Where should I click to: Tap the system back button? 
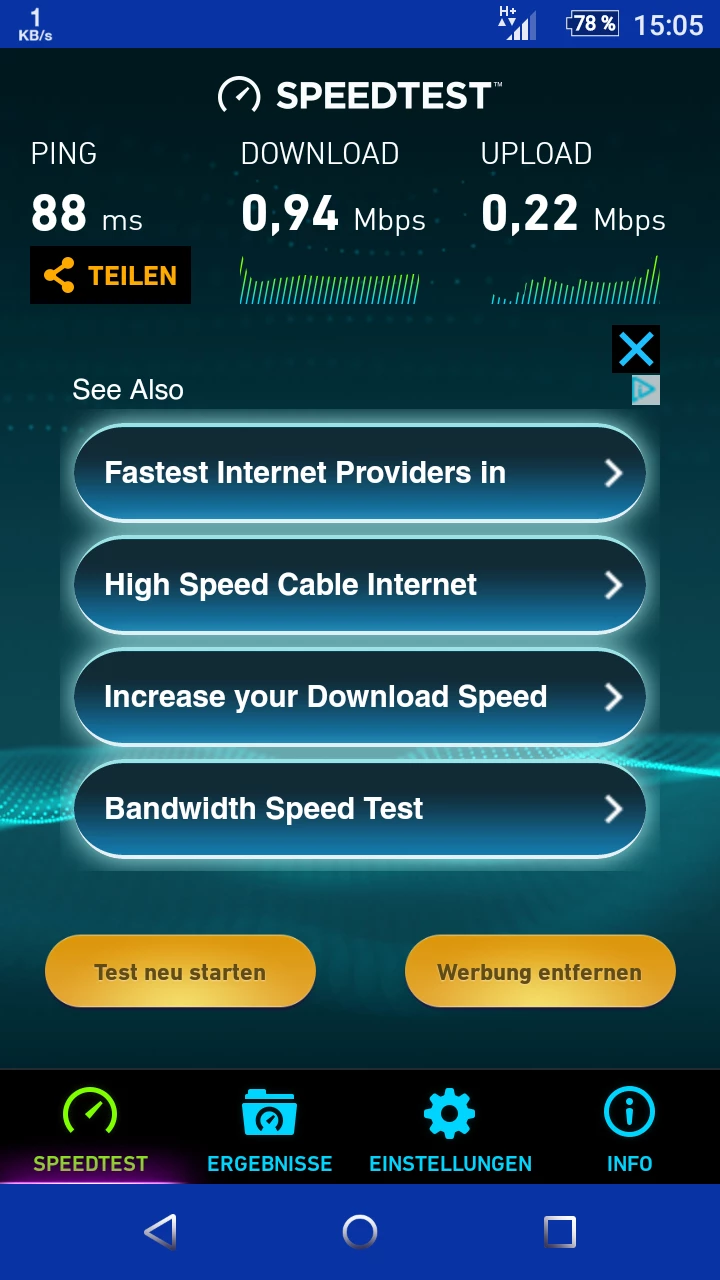pos(161,1232)
